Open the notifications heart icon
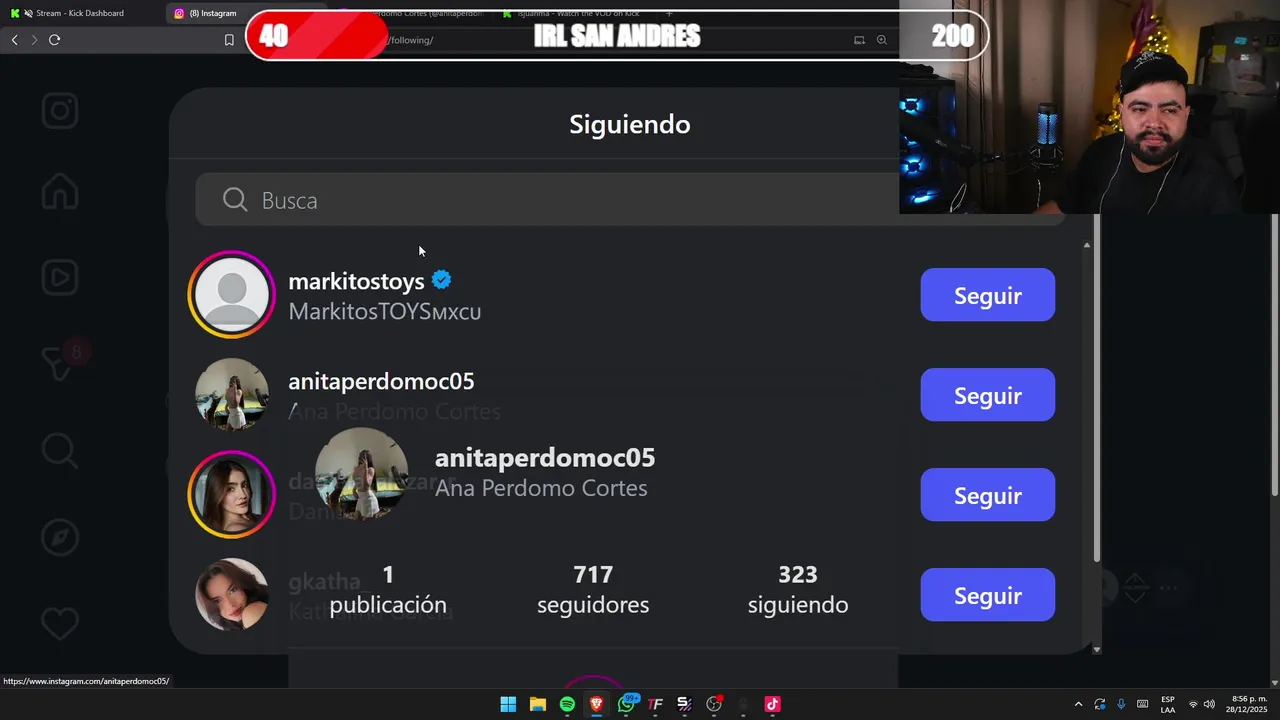This screenshot has height=720, width=1280. [x=60, y=624]
